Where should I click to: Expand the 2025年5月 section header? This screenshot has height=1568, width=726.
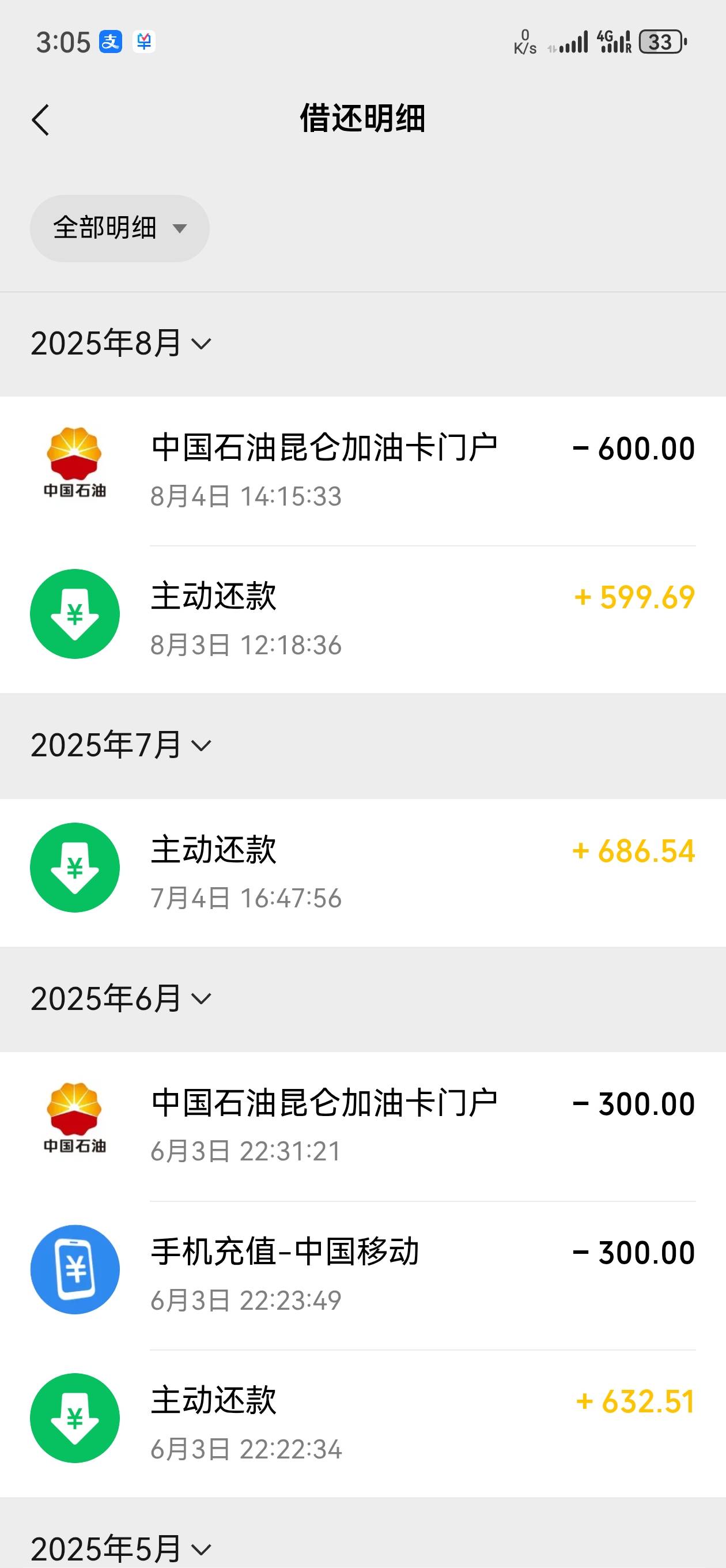(x=120, y=1548)
